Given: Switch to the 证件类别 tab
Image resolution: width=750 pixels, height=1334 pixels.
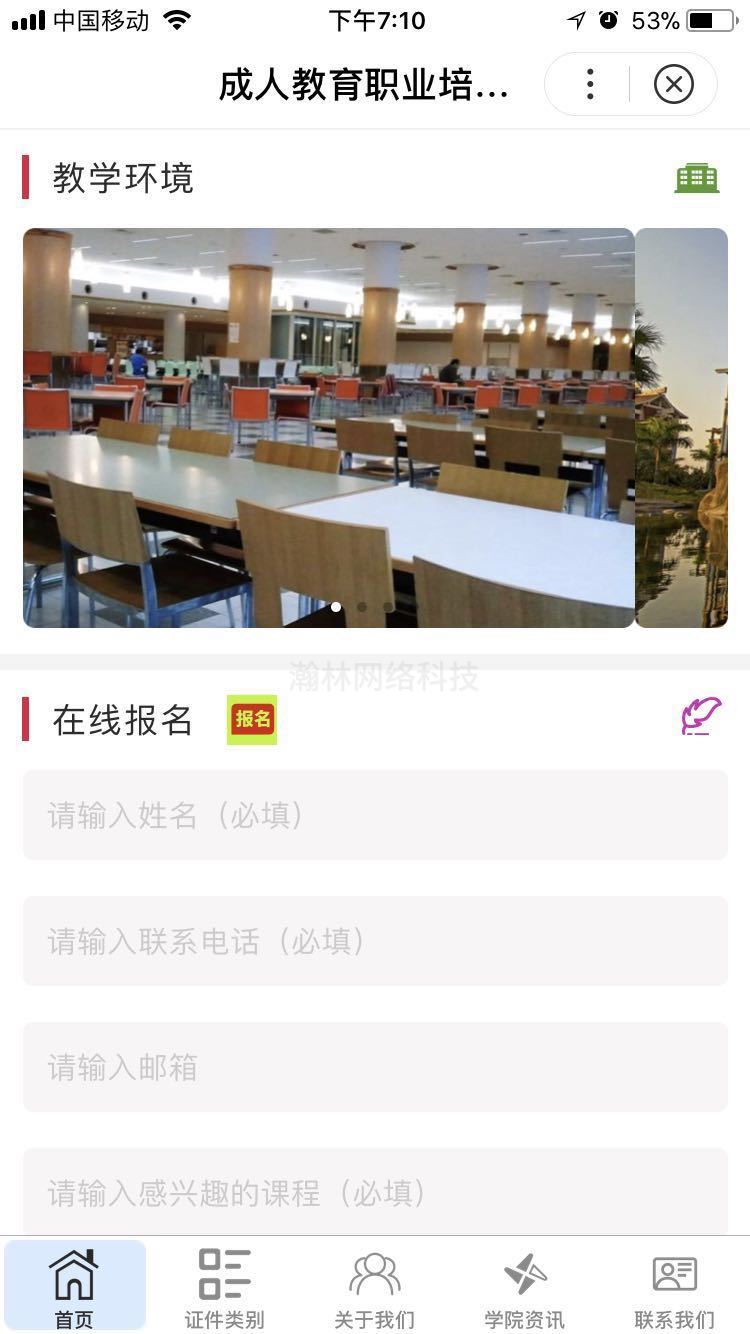Looking at the screenshot, I should pyautogui.click(x=225, y=1287).
